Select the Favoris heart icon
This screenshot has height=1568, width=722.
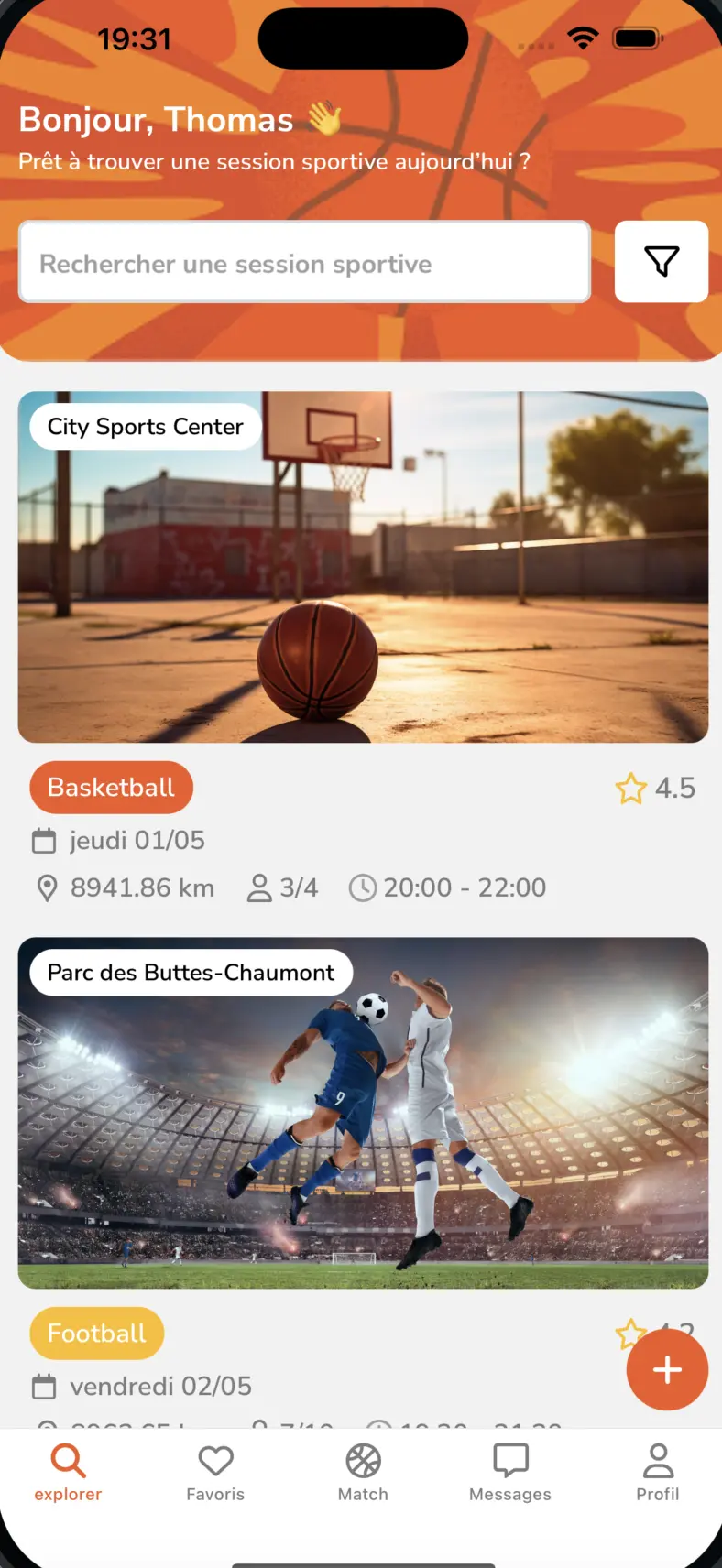click(215, 1462)
